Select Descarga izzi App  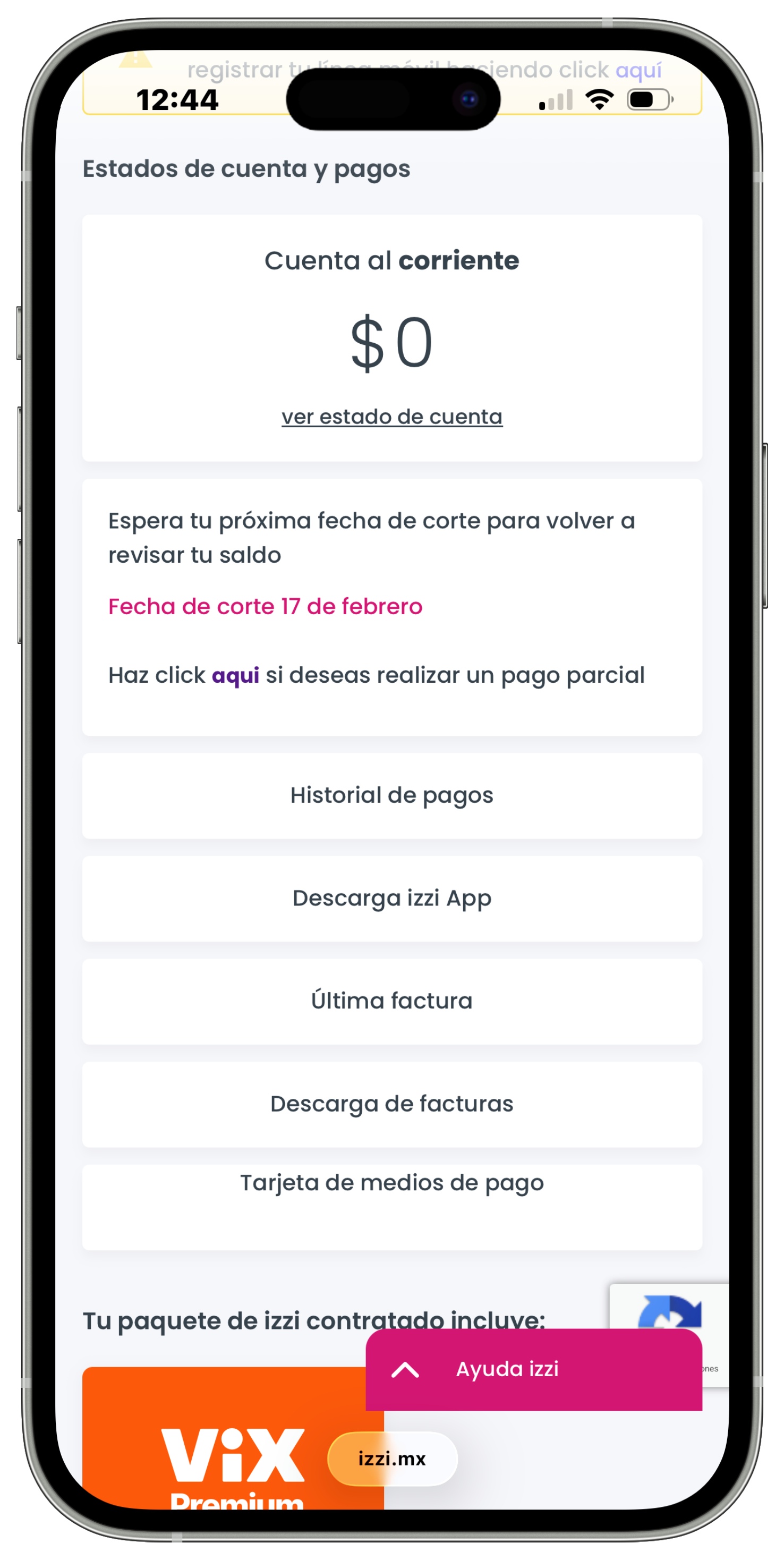point(391,898)
